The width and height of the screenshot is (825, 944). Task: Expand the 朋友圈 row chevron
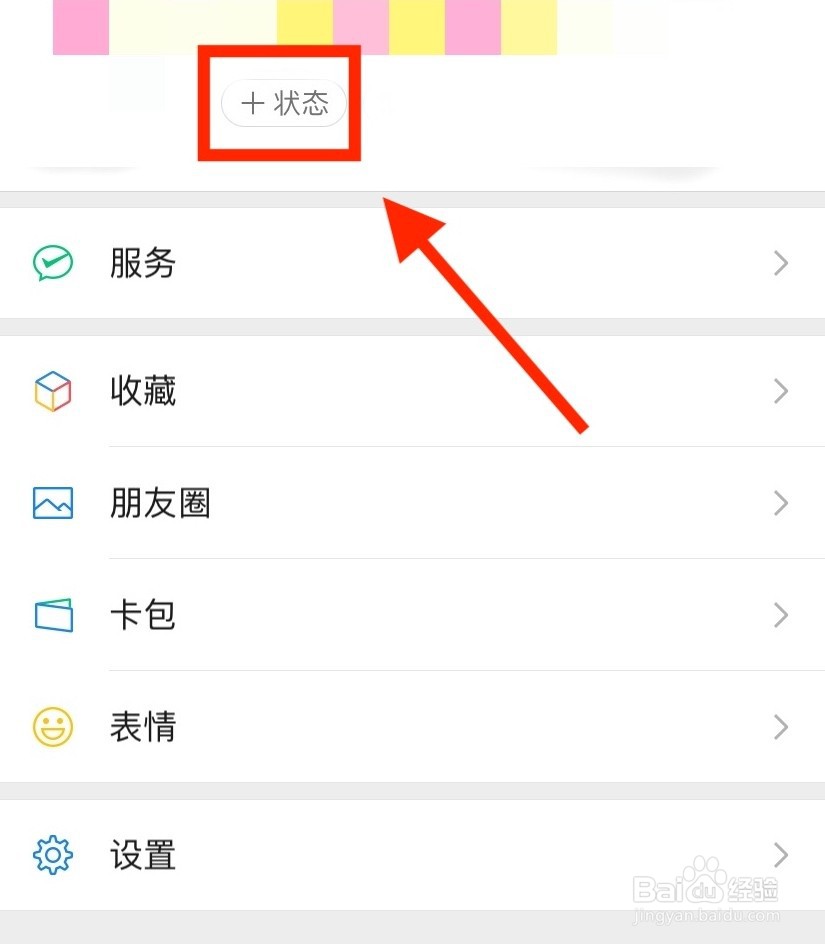[781, 503]
